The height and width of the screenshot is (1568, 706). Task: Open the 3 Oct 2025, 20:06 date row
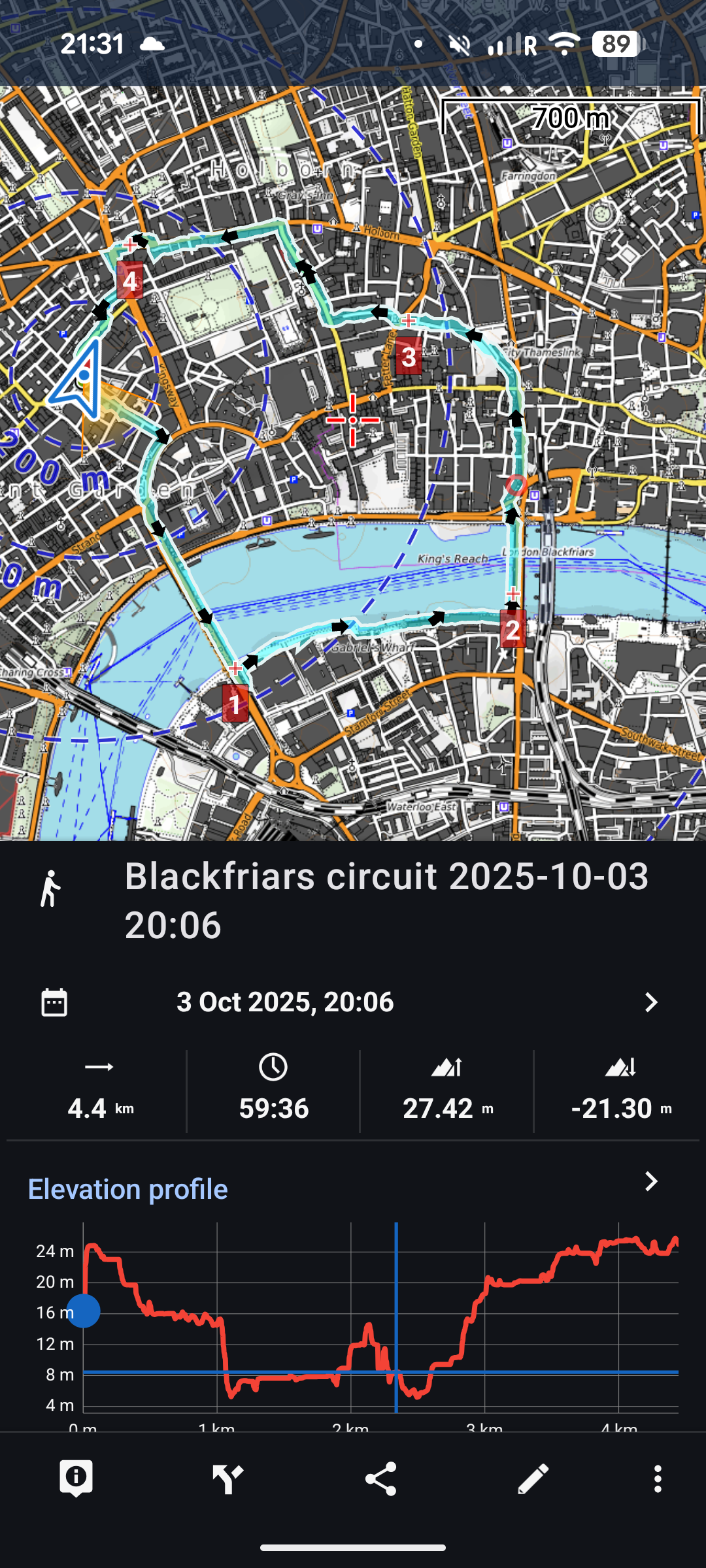coord(353,1002)
